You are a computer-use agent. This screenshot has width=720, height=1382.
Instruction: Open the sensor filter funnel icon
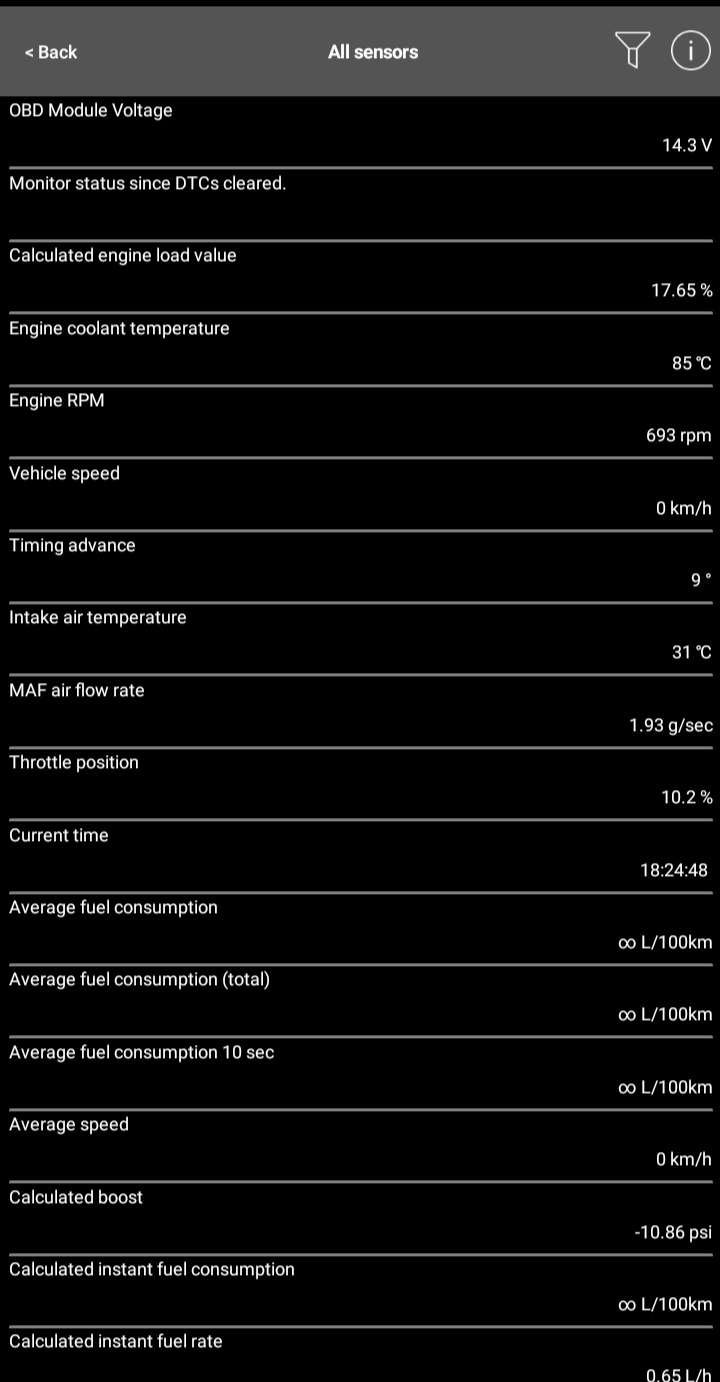point(632,51)
